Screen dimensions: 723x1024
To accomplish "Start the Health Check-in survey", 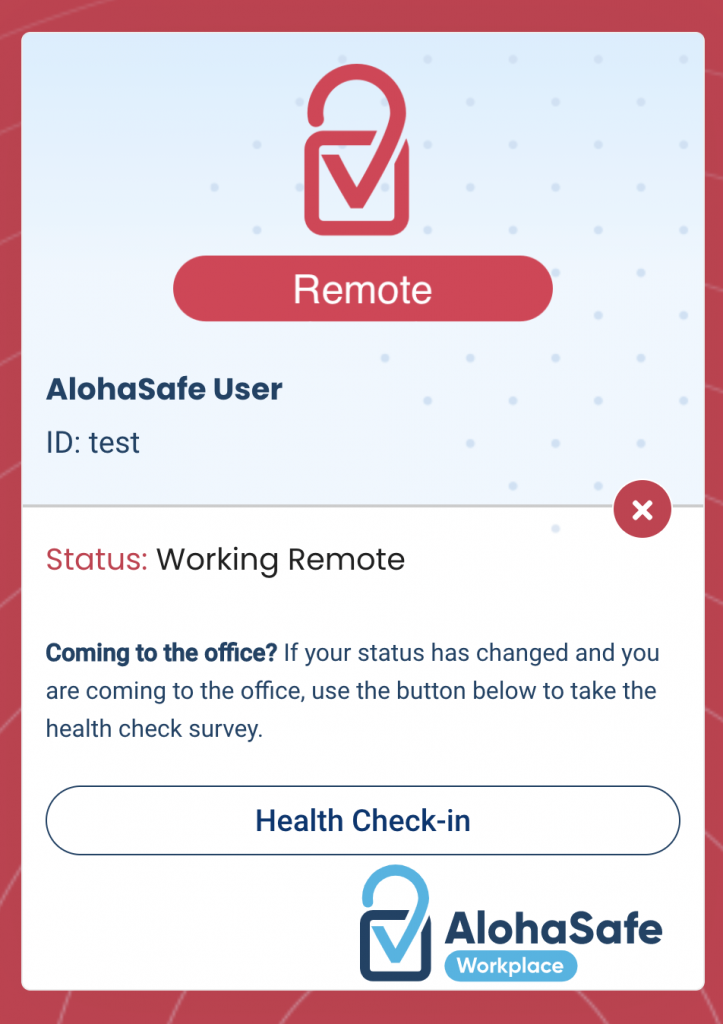I will 362,821.
